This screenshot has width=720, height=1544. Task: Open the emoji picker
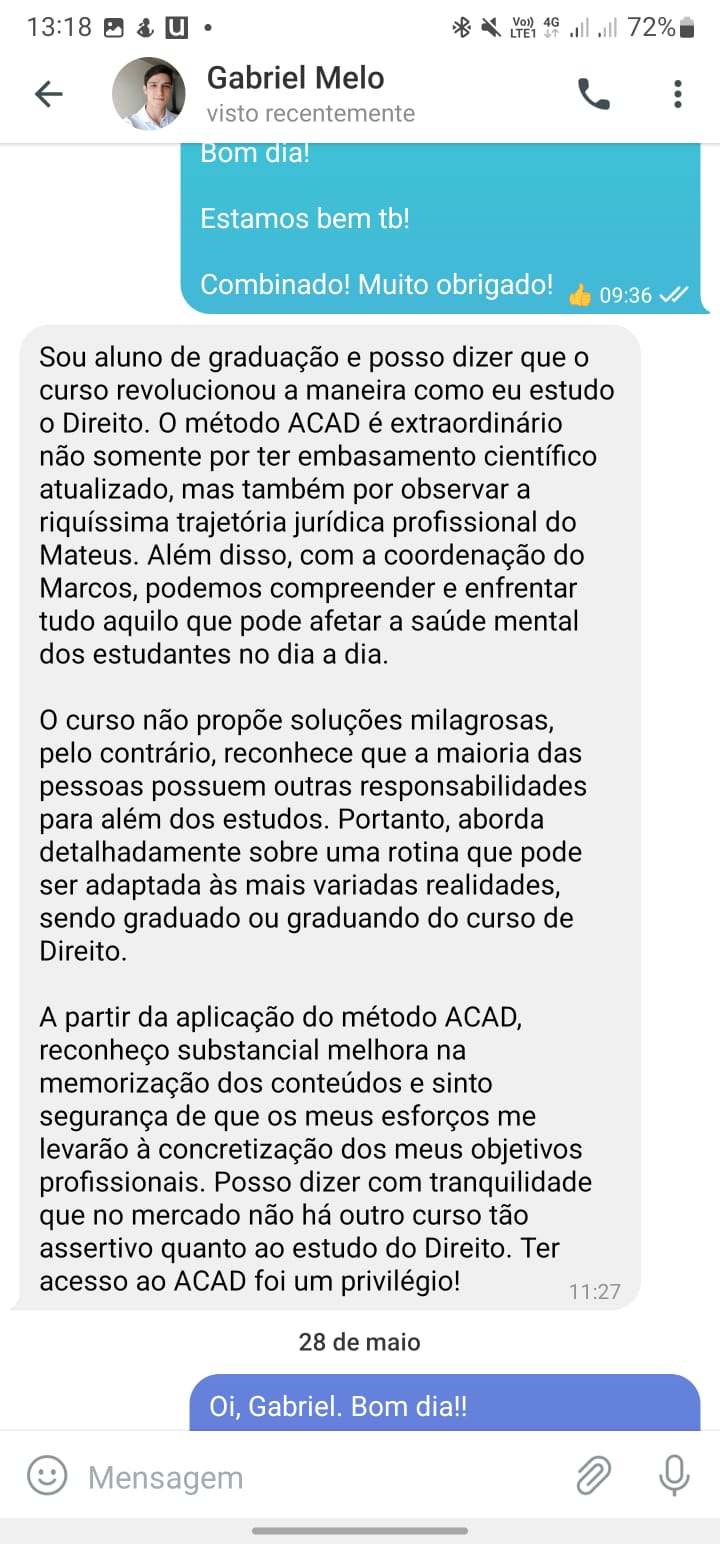(x=47, y=1475)
